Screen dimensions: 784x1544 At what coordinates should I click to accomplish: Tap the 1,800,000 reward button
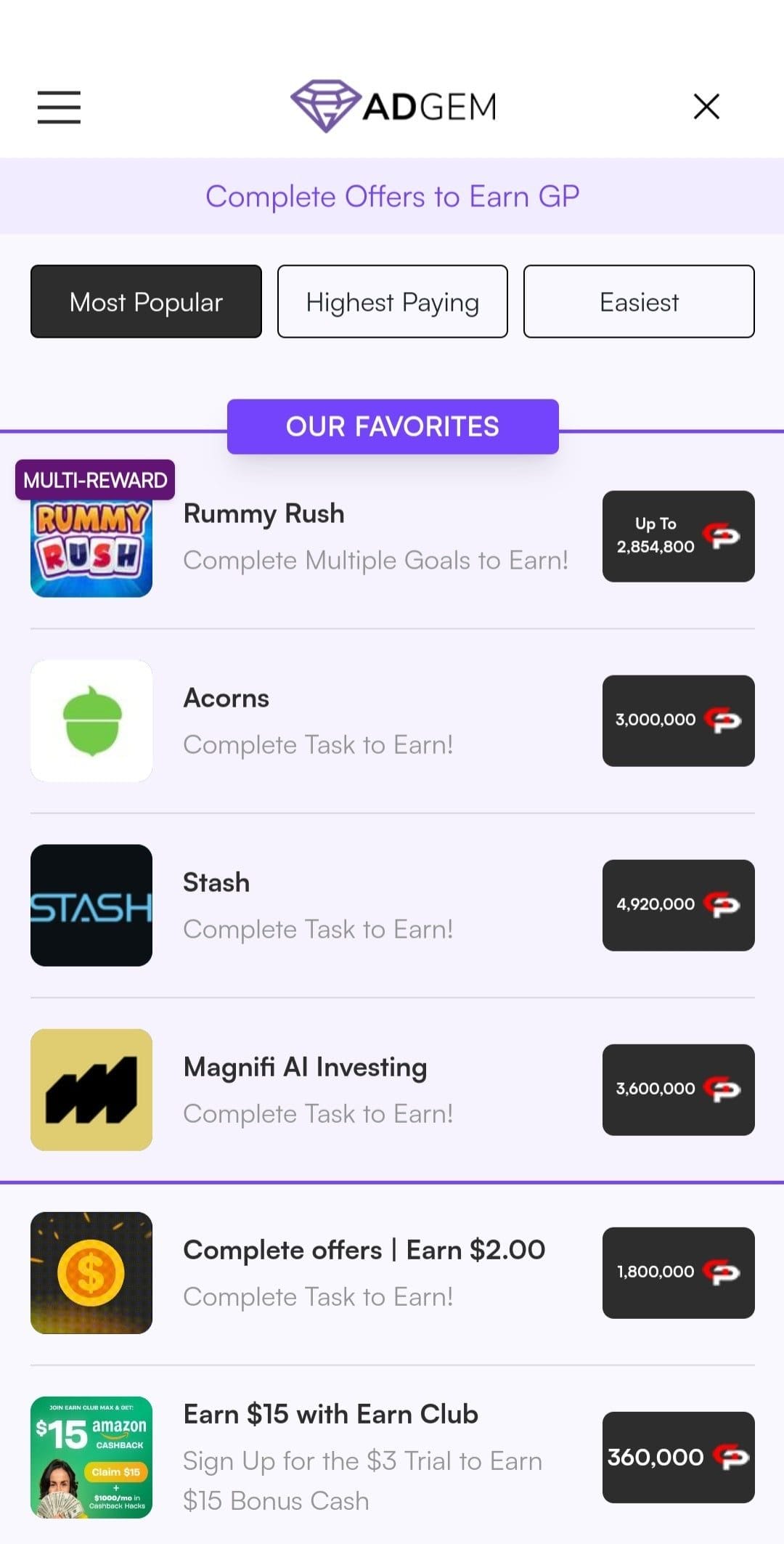(679, 1273)
